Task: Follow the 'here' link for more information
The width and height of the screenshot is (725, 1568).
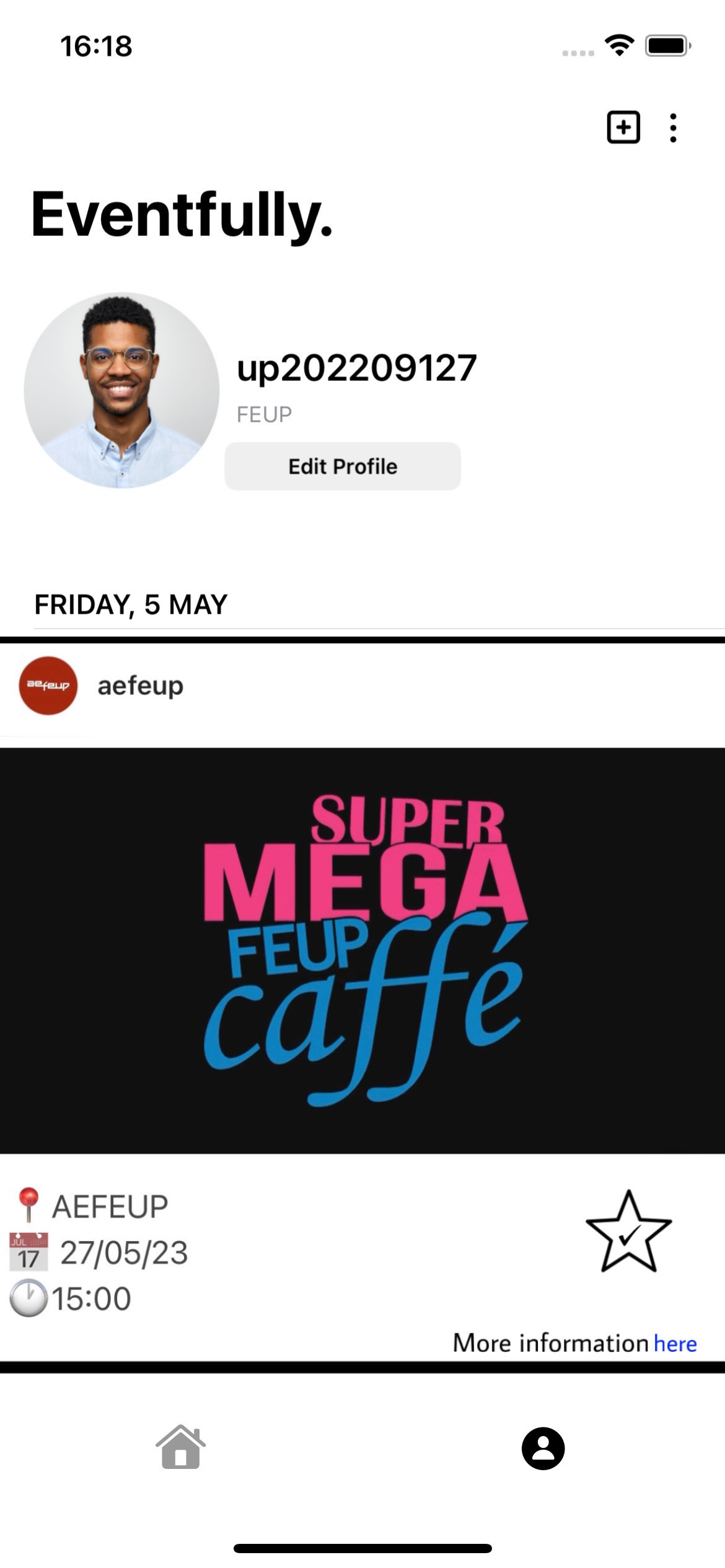Action: 675,1344
